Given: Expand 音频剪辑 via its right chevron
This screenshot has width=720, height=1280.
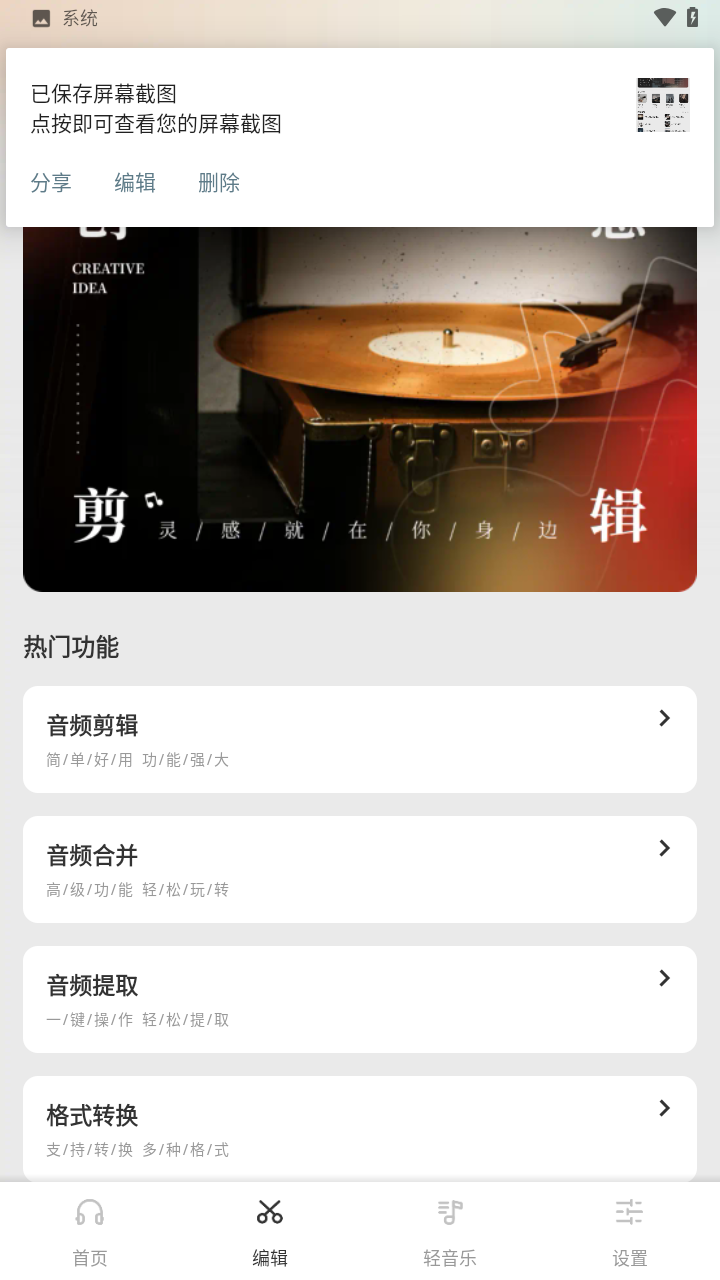Looking at the screenshot, I should [663, 718].
